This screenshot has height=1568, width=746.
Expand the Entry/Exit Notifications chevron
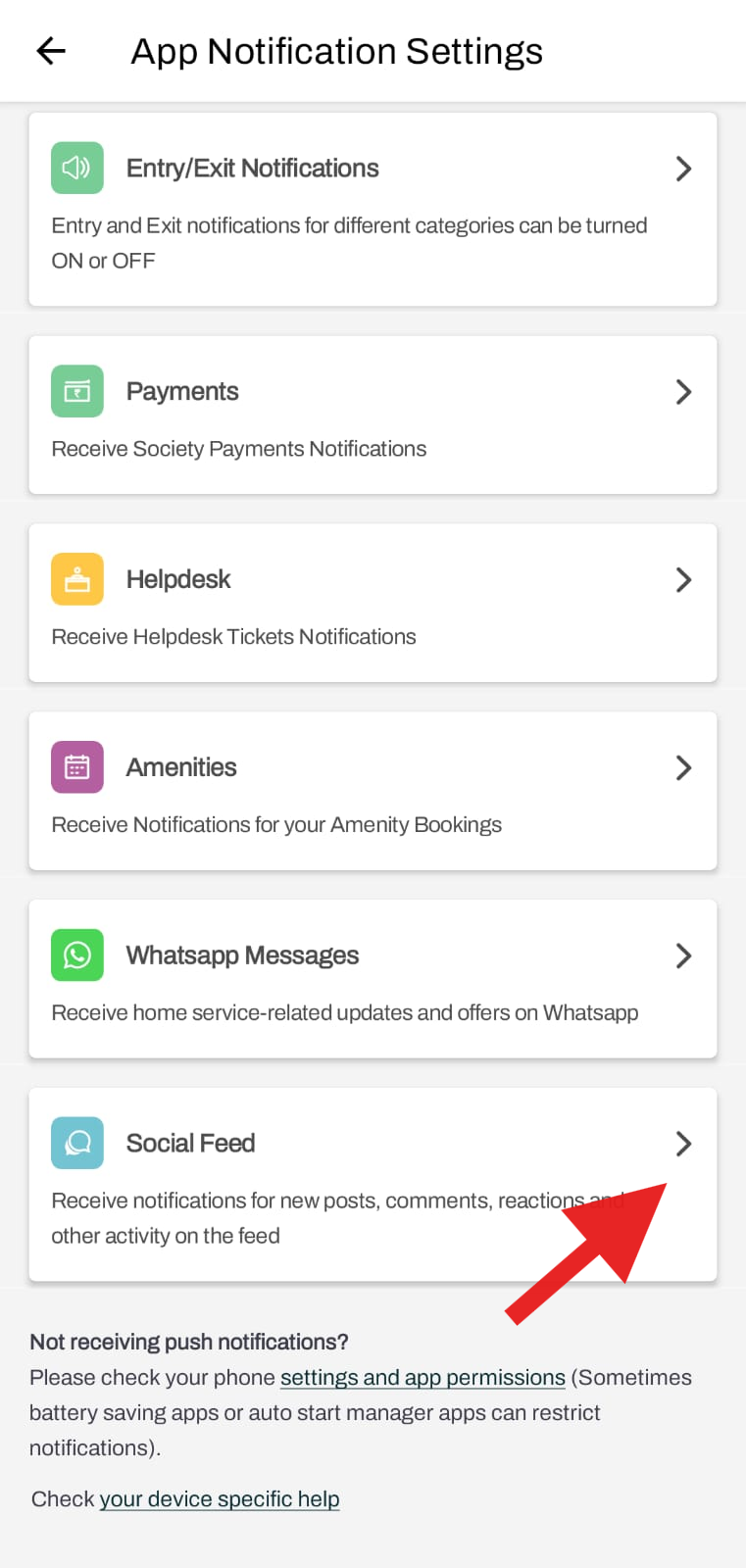[683, 168]
